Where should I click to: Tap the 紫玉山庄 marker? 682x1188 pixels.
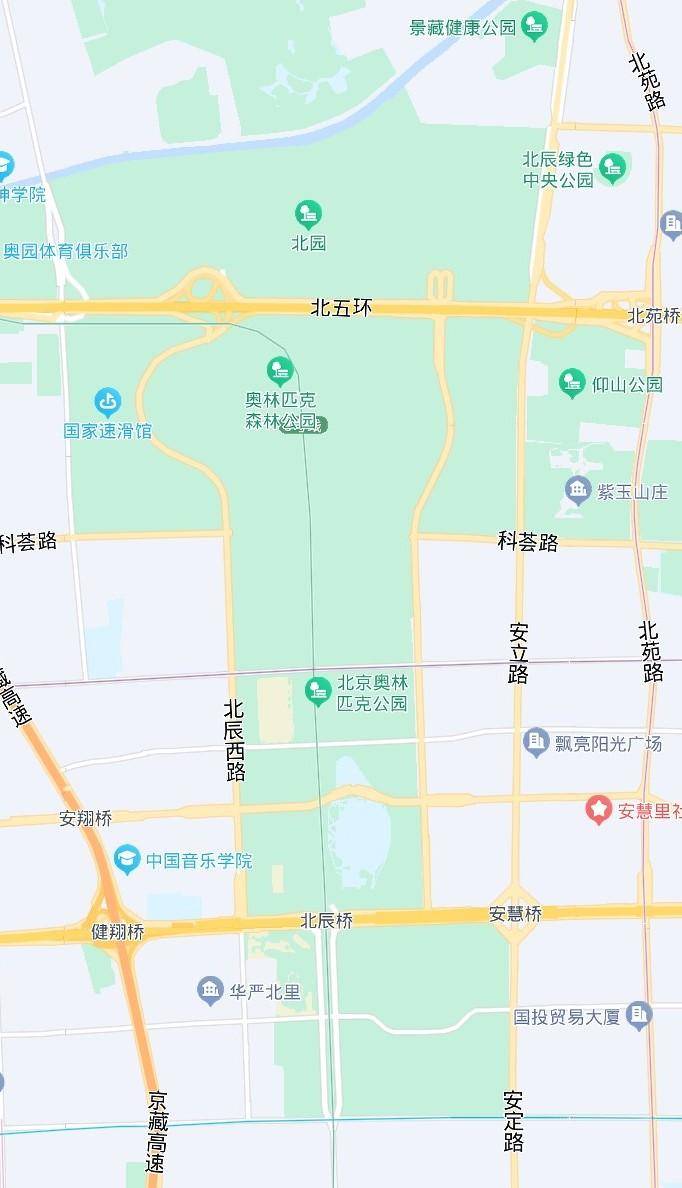577,490
